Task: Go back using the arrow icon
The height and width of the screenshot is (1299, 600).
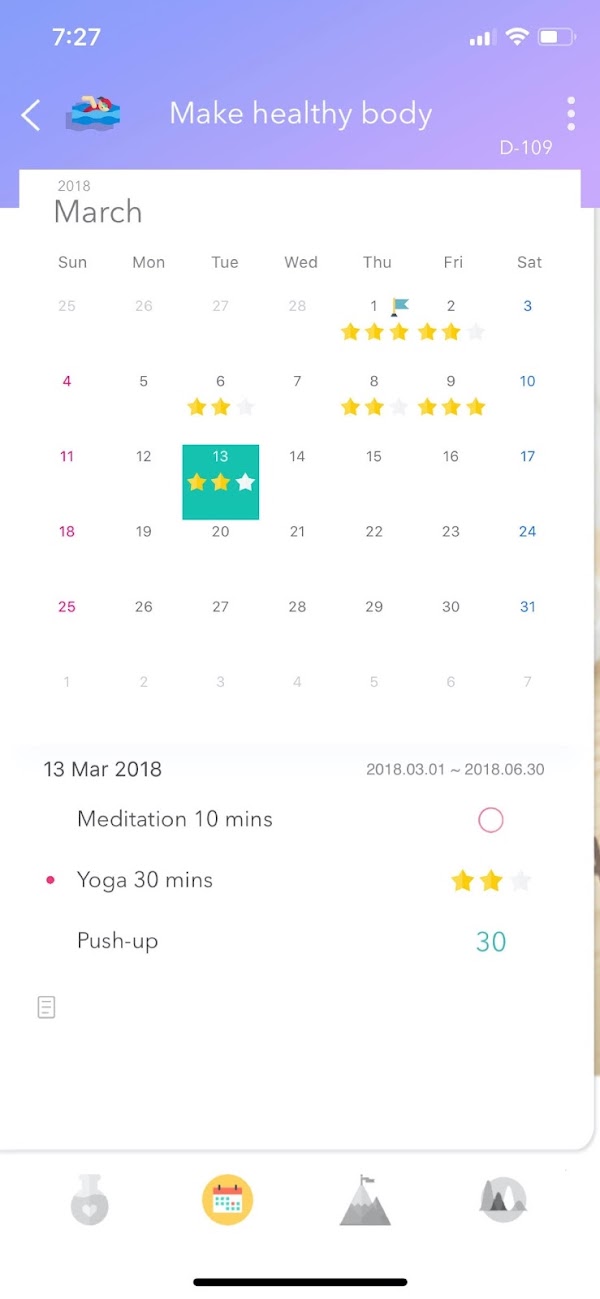Action: coord(31,115)
